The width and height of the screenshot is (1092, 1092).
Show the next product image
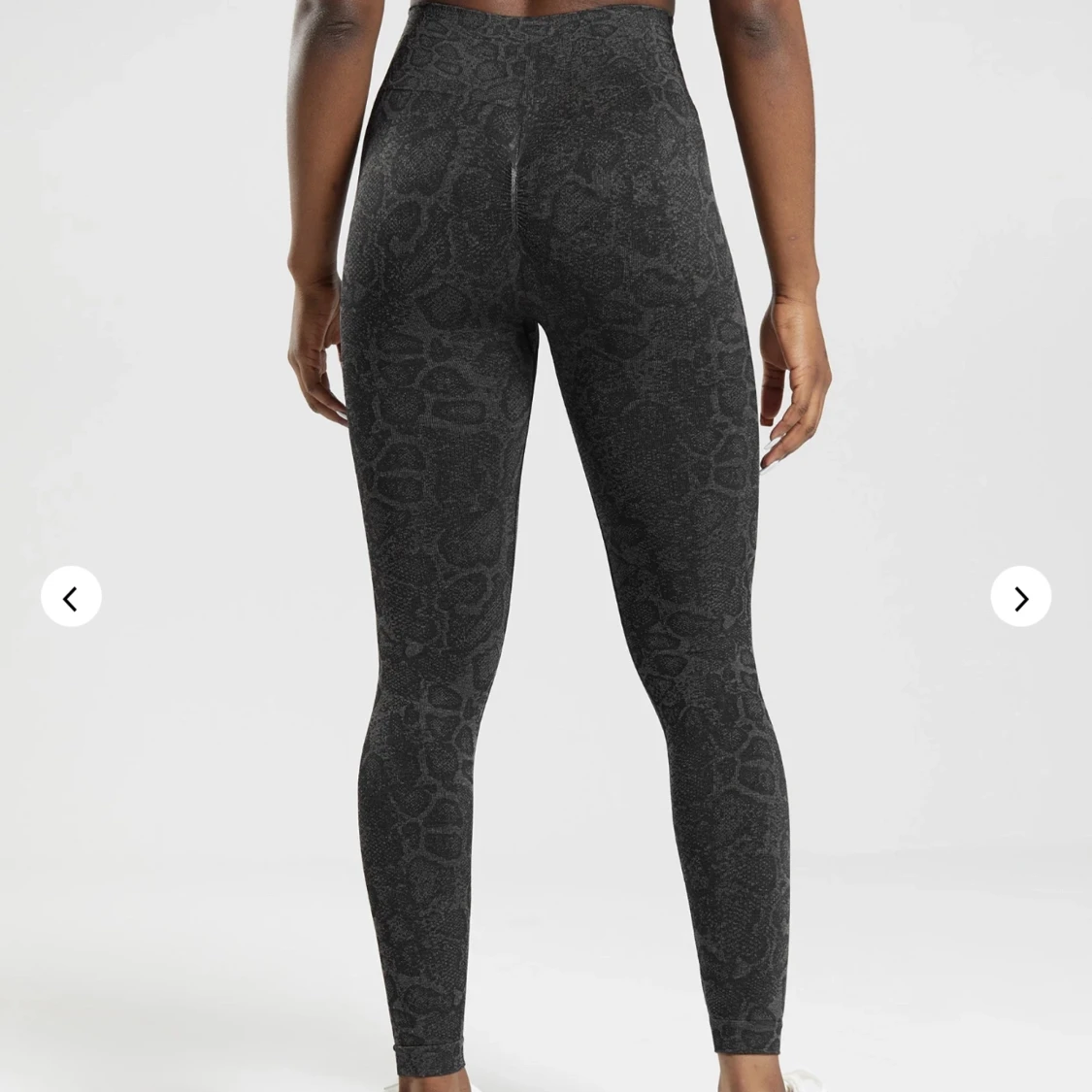(1020, 597)
